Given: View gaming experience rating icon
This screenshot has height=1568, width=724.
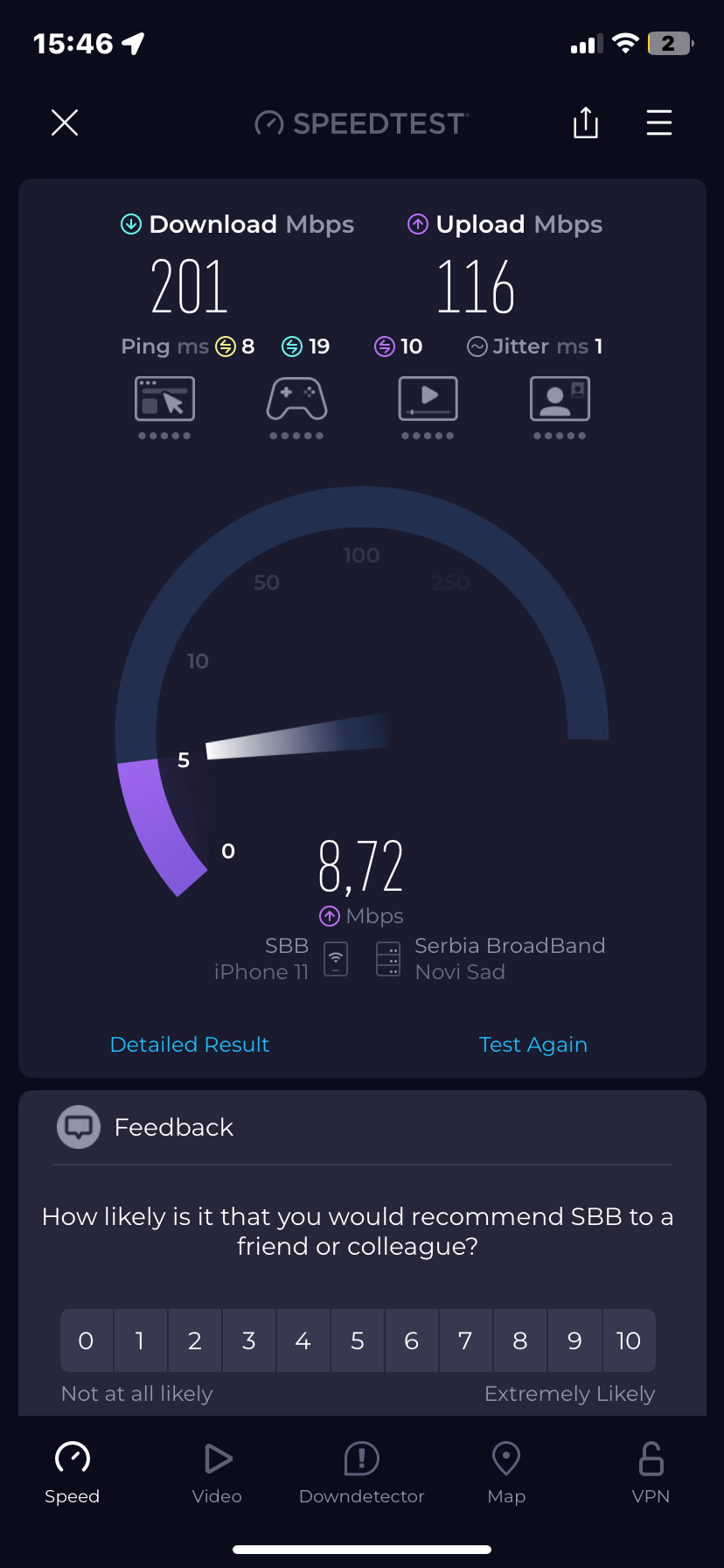Looking at the screenshot, I should click(x=296, y=400).
